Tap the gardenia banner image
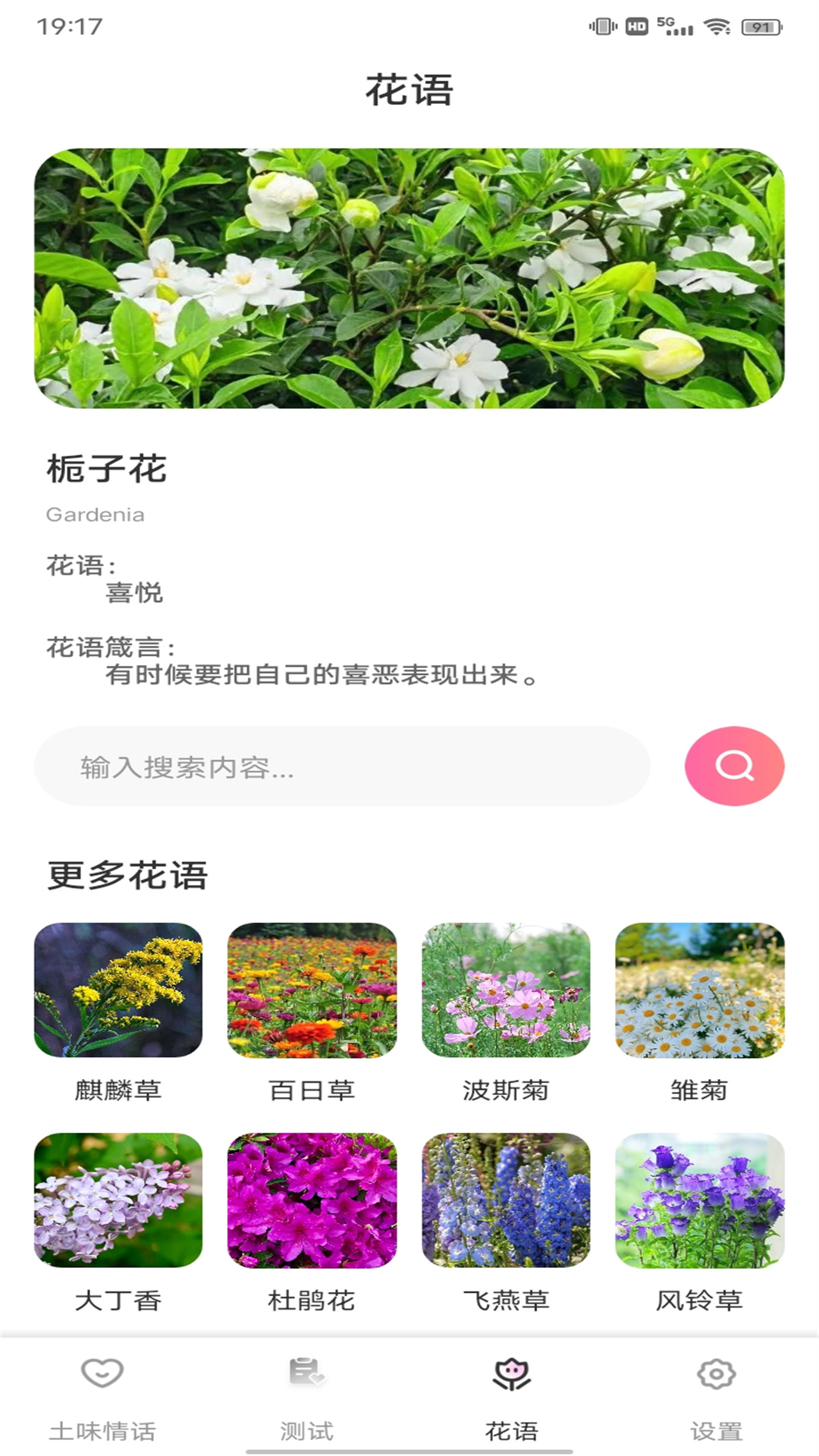 409,277
